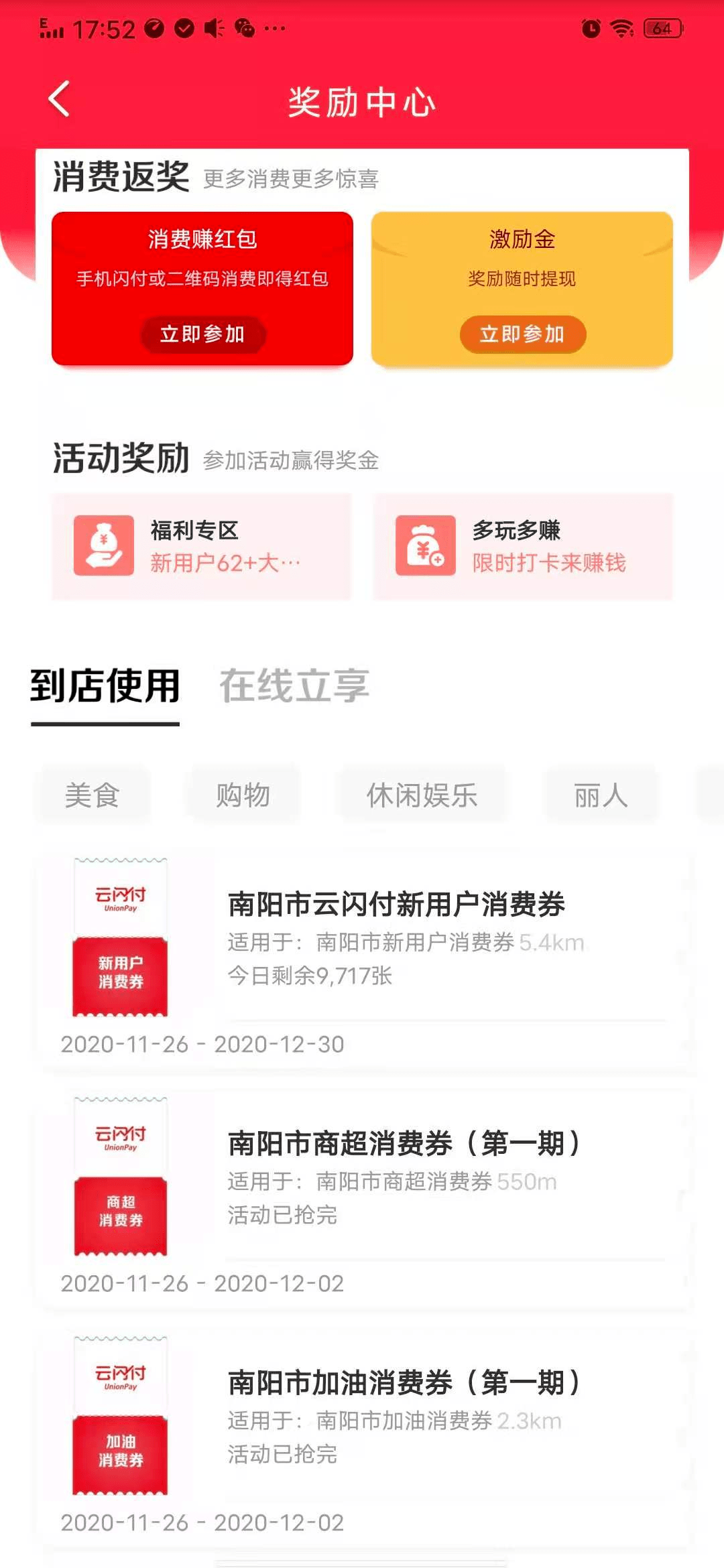Select the 丽人 category chip
The image size is (724, 1568).
pos(601,795)
